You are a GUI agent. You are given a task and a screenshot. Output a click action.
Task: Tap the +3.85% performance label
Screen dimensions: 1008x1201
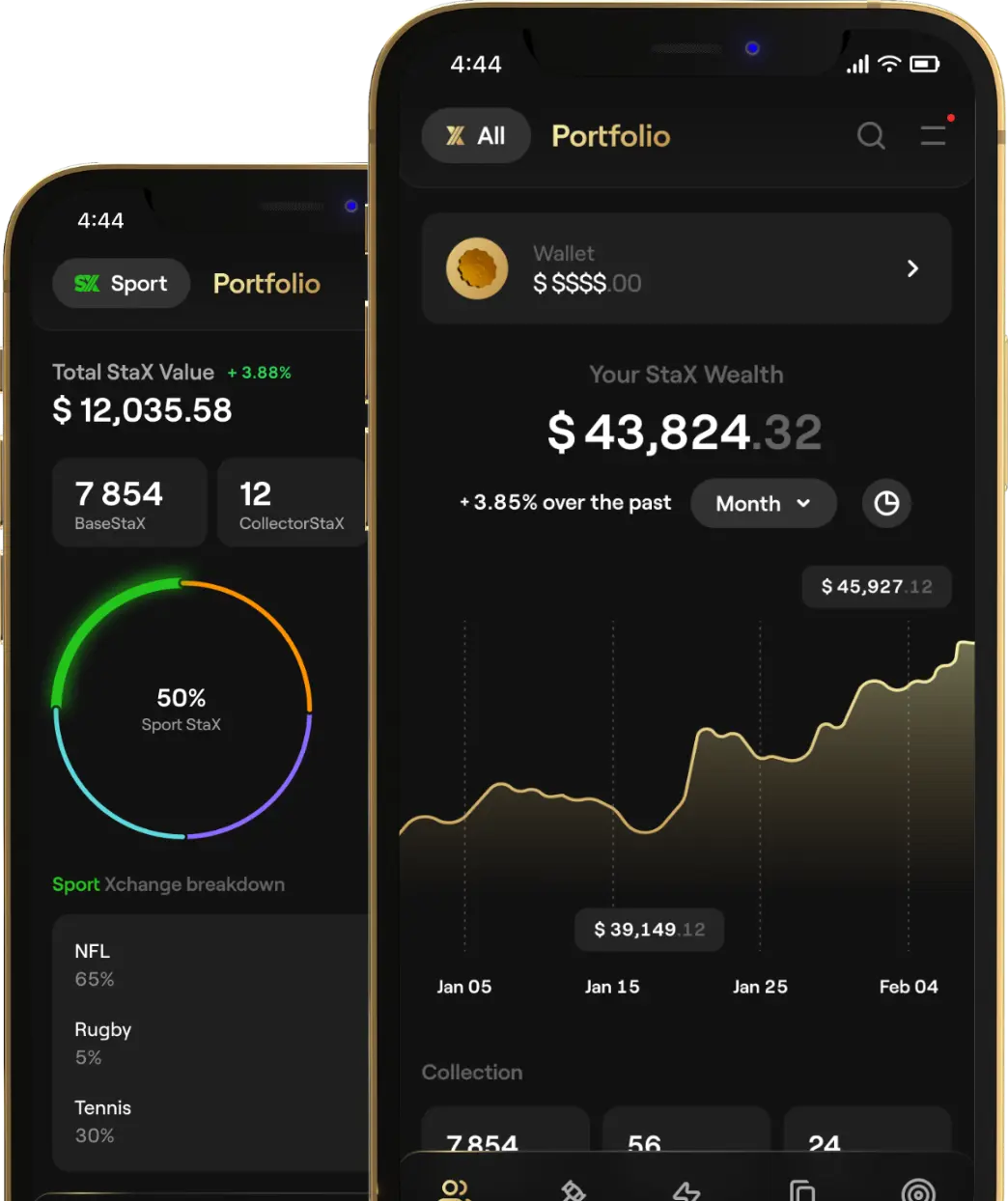565,502
